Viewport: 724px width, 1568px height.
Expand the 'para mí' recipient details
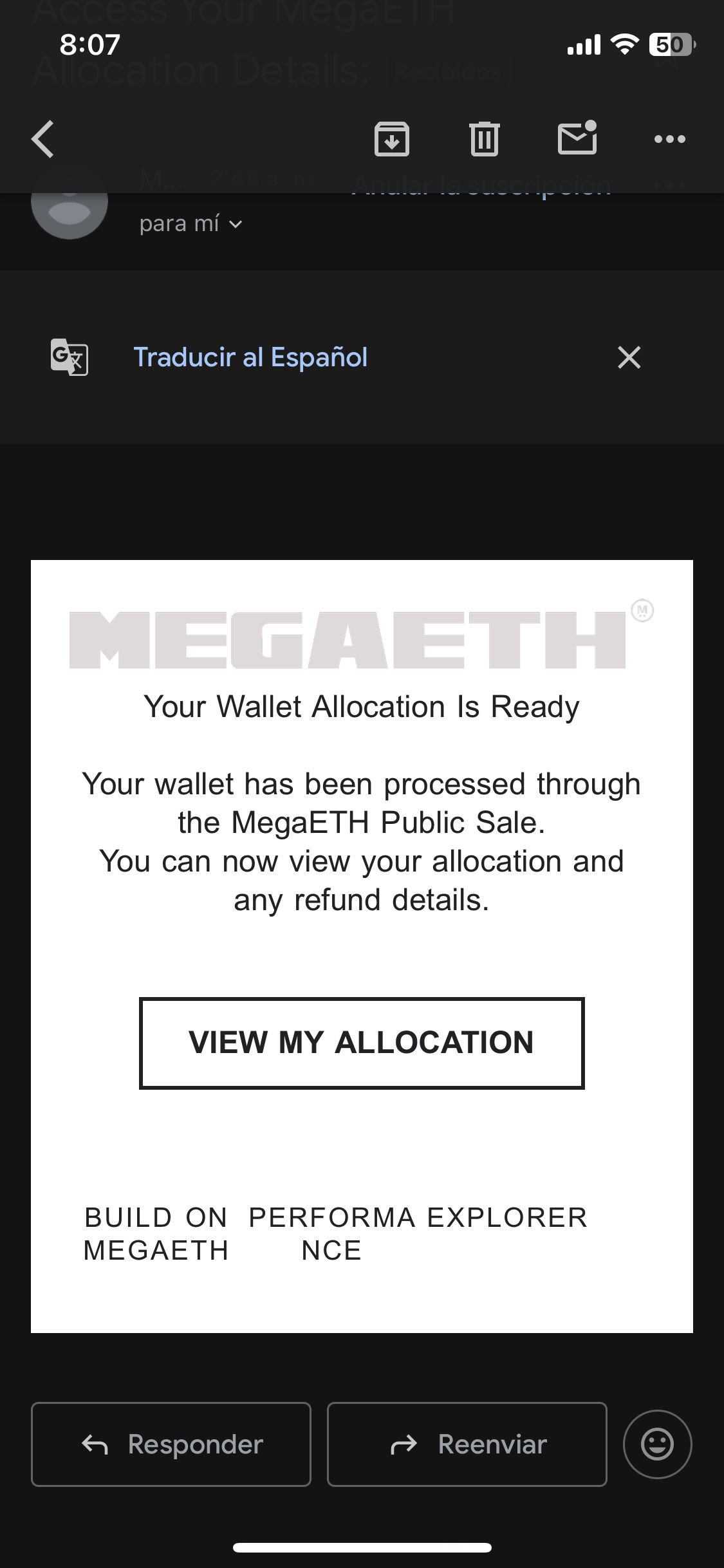tap(190, 223)
